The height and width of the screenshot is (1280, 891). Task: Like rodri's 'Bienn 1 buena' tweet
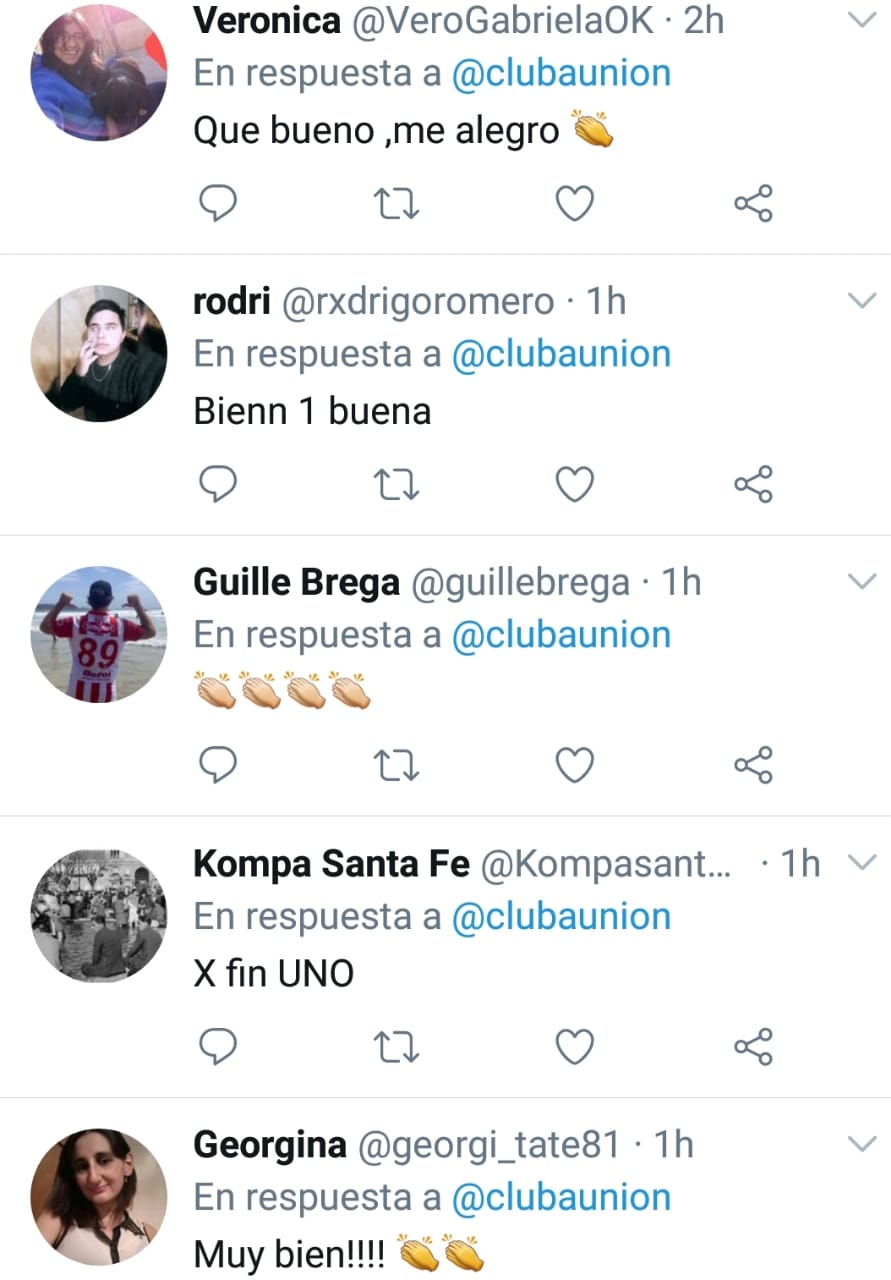click(575, 485)
